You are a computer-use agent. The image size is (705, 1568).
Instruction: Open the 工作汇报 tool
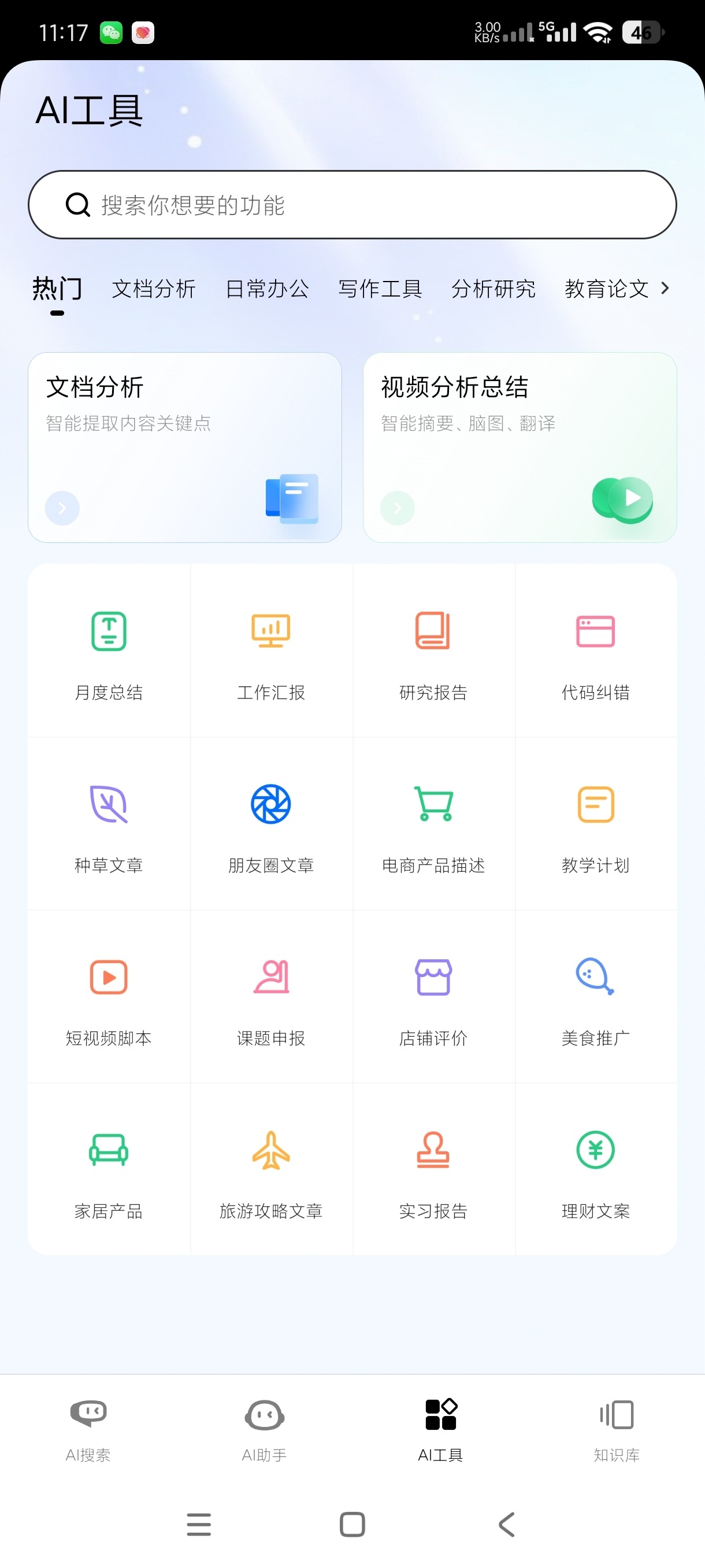click(270, 651)
